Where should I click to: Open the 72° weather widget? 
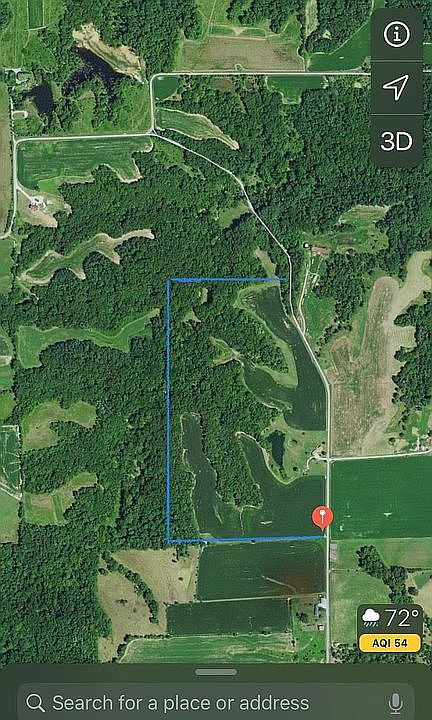391,628
